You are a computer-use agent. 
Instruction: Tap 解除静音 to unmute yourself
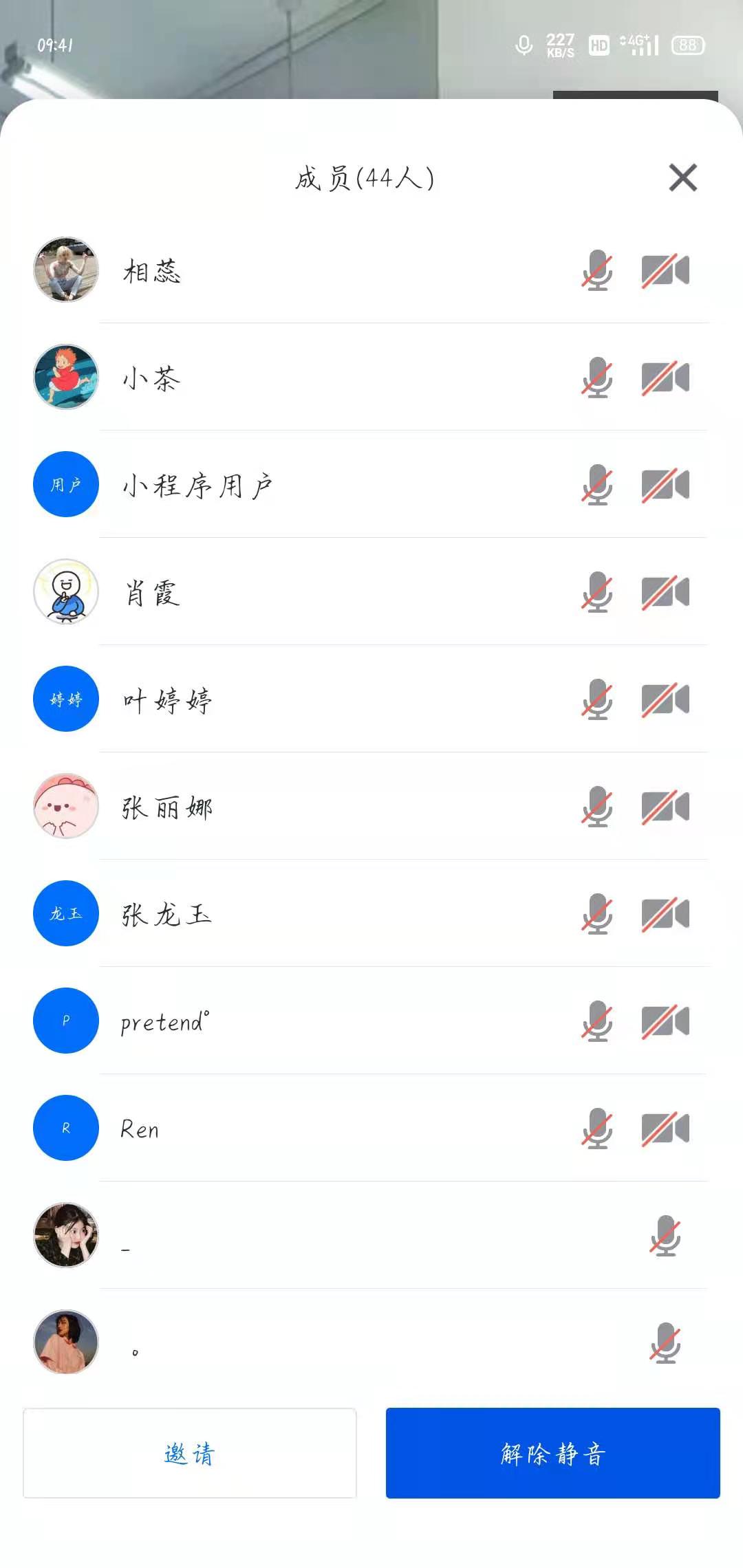[x=552, y=1452]
